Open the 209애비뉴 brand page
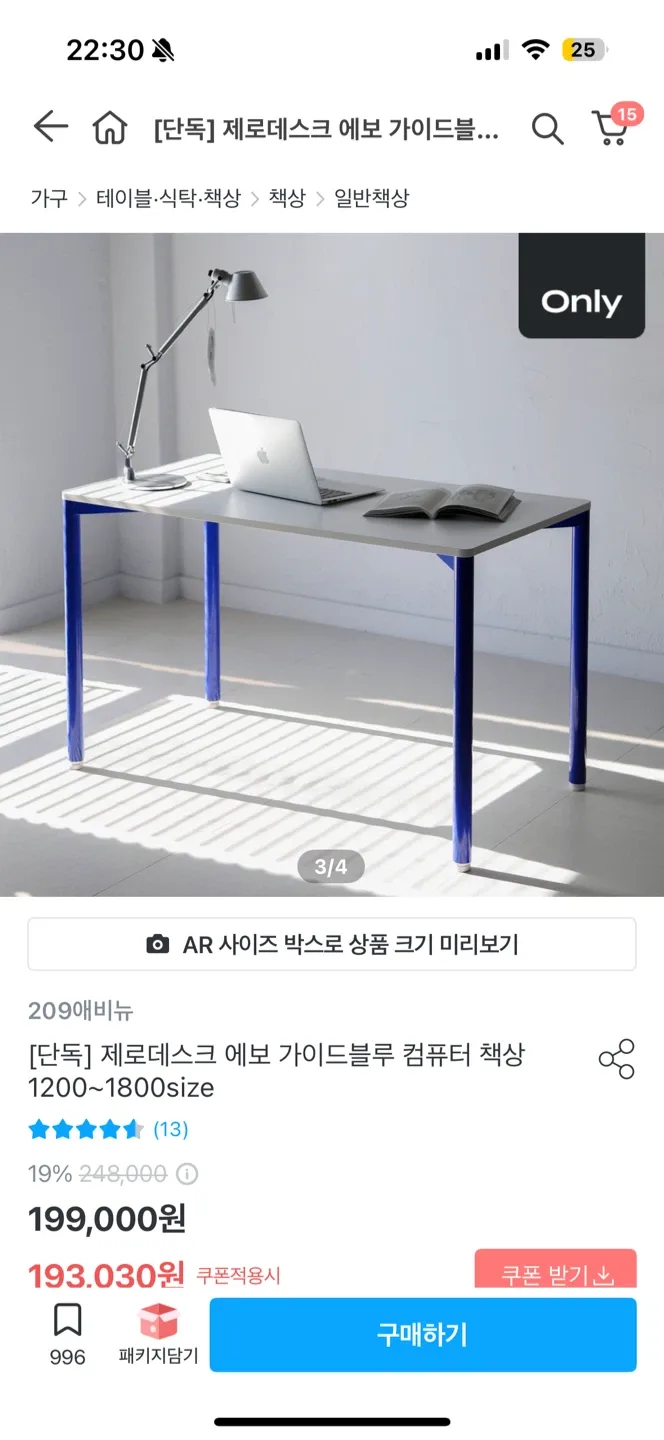 pos(80,1010)
